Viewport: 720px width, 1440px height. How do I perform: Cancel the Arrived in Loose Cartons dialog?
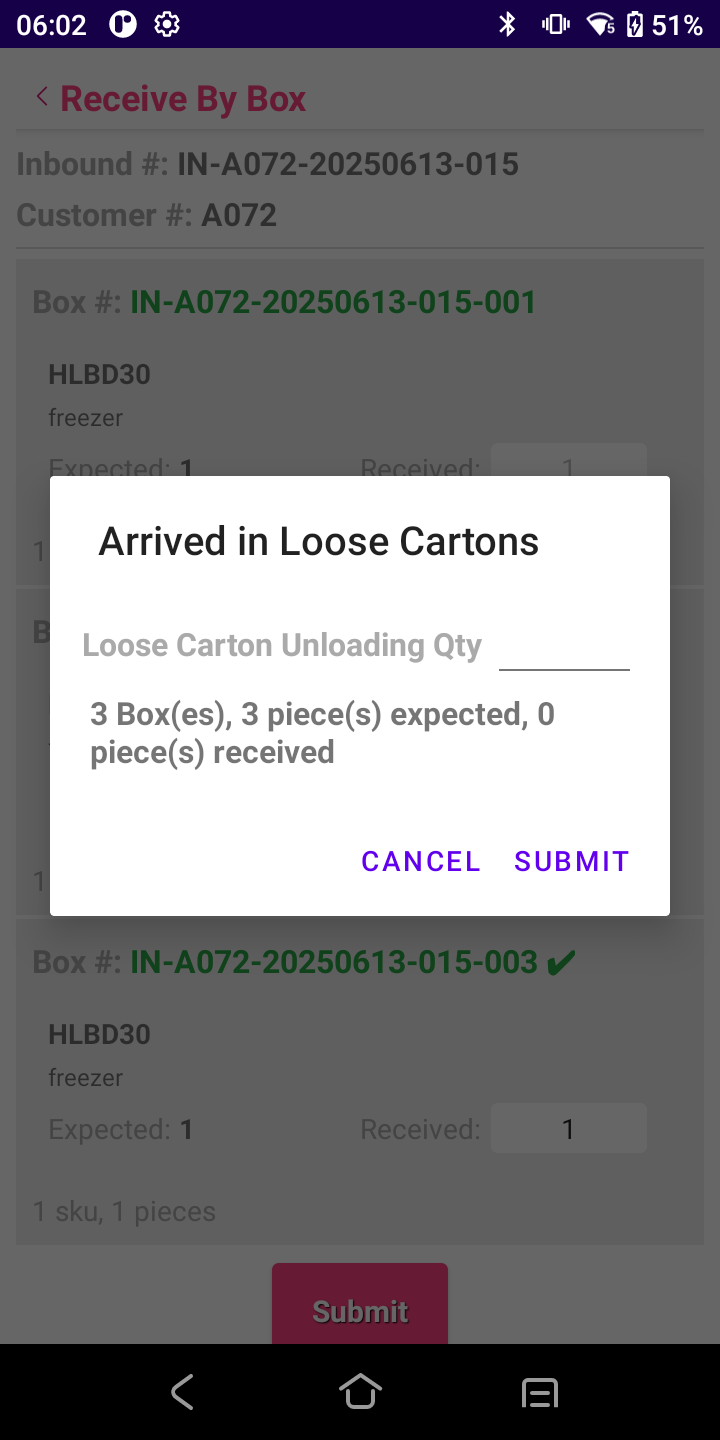click(420, 861)
